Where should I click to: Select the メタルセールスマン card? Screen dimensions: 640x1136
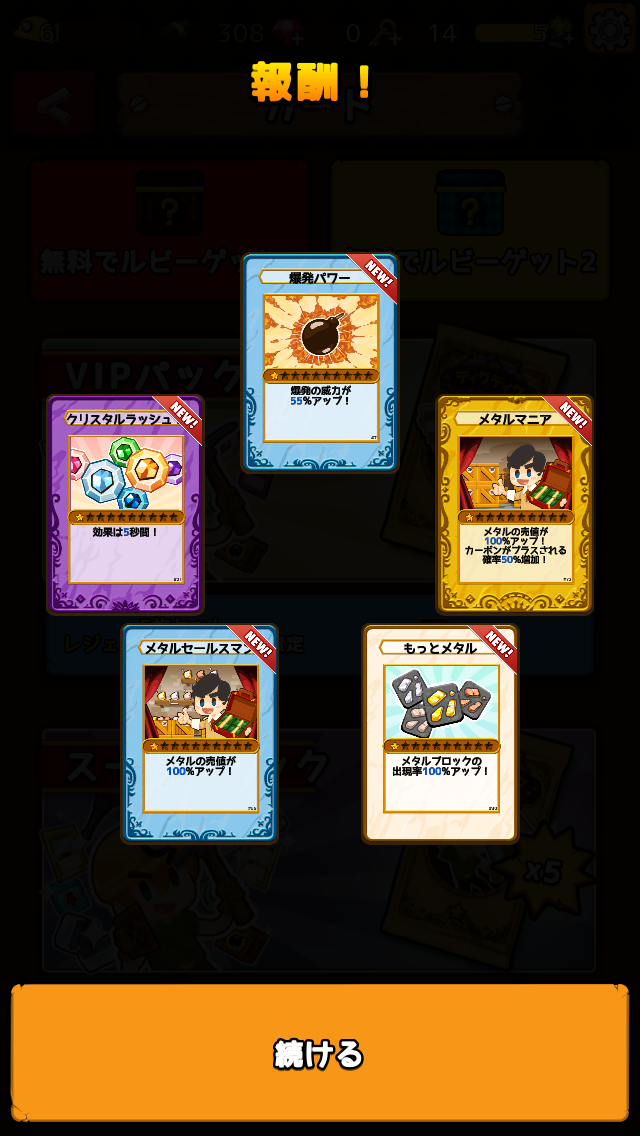tap(200, 734)
